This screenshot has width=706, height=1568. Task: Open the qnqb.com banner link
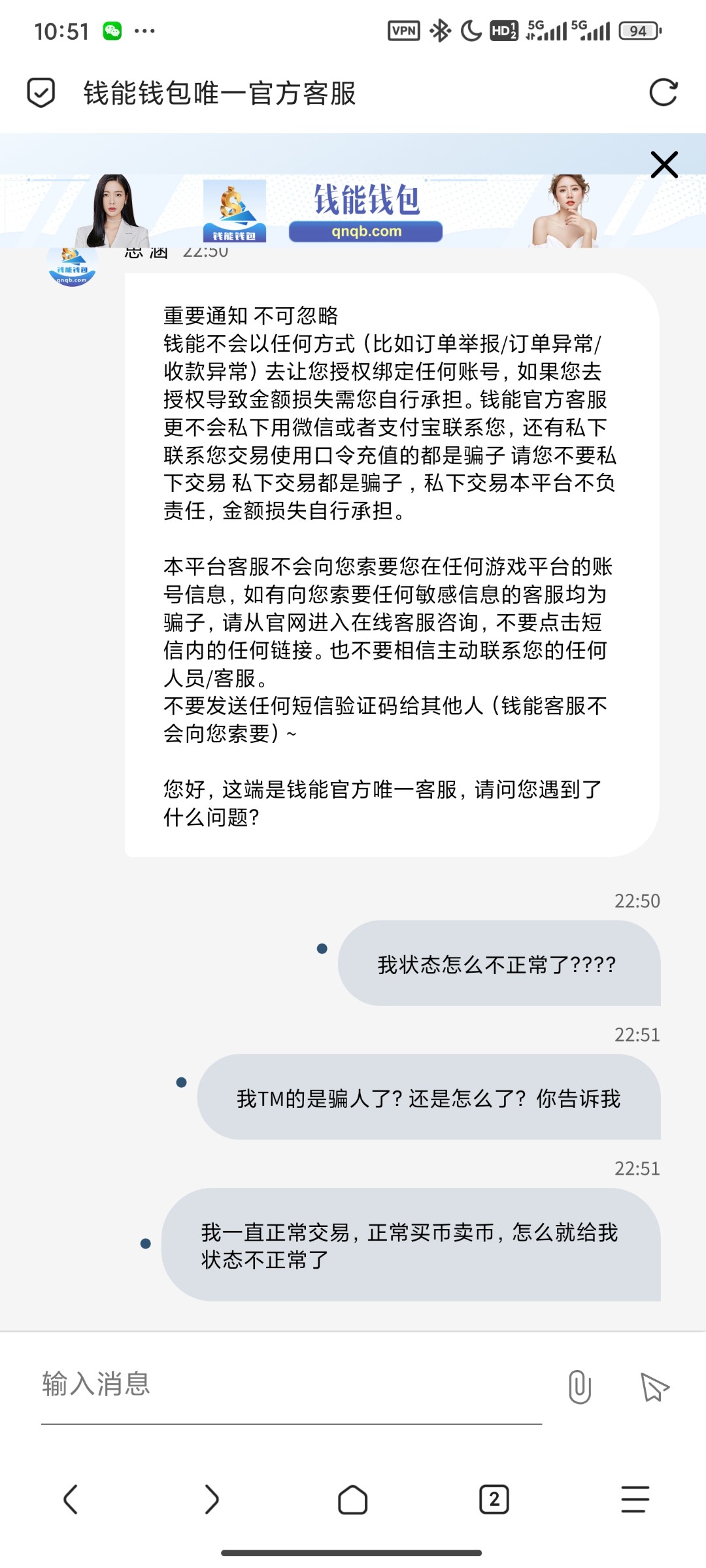click(x=368, y=230)
